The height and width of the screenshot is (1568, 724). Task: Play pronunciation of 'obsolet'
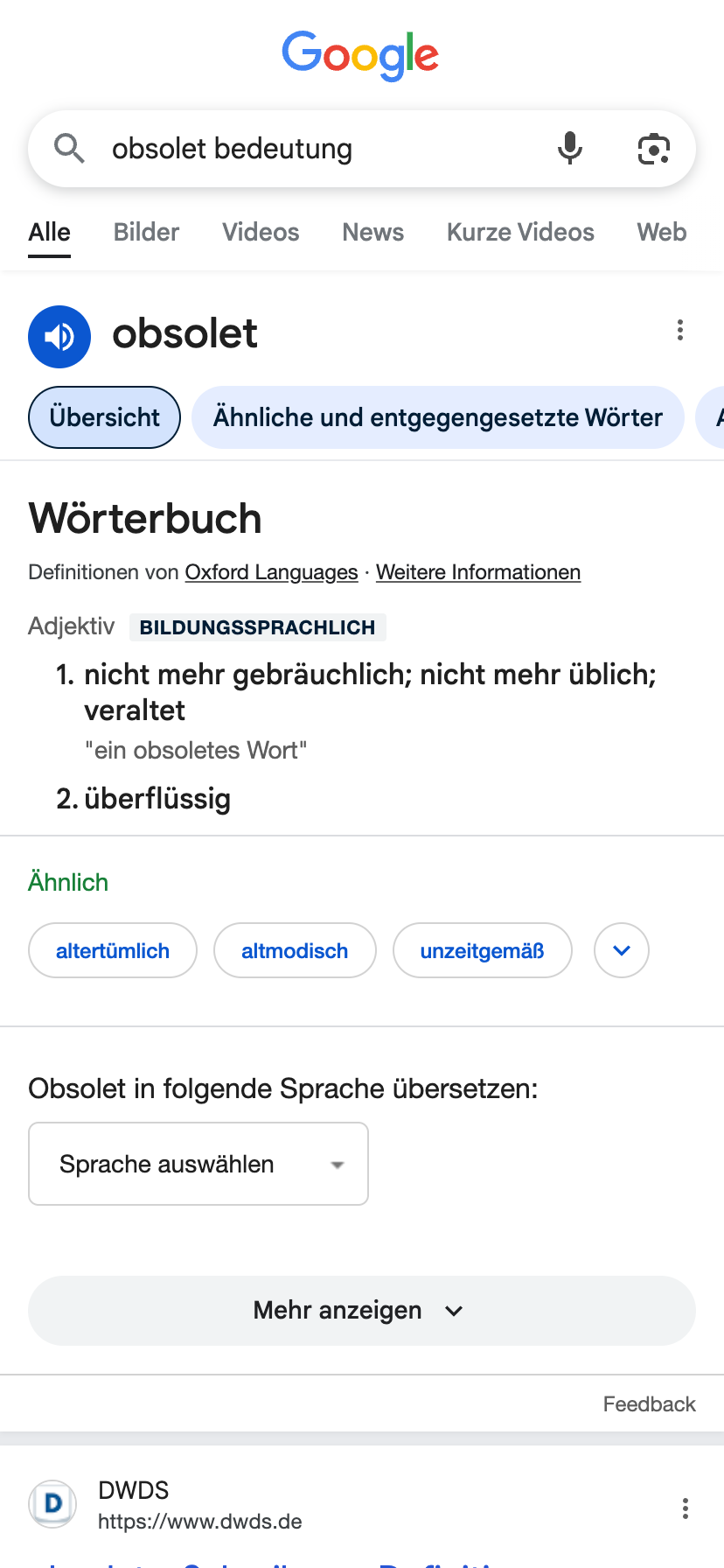59,336
